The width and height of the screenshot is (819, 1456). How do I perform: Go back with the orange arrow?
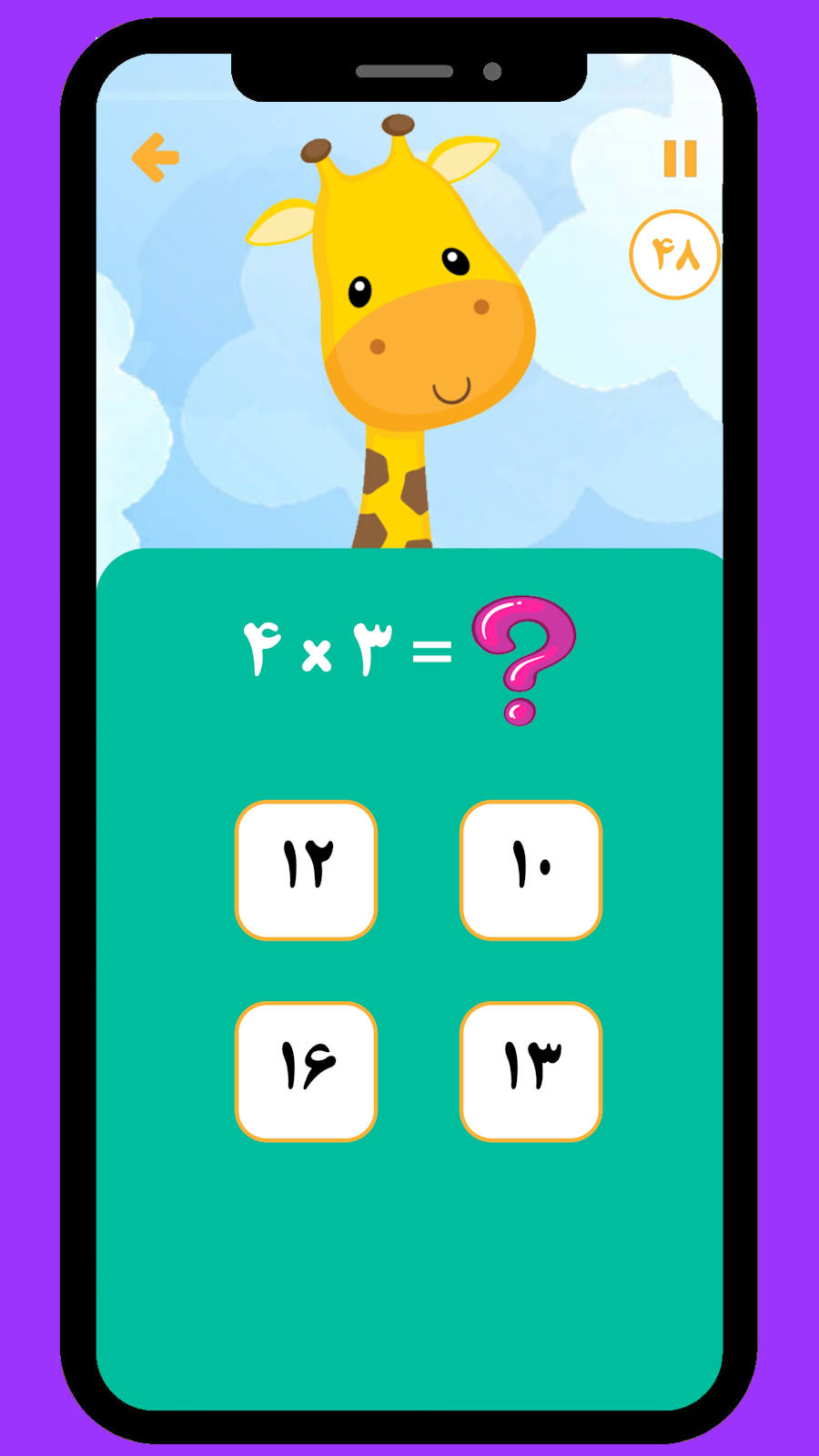pos(156,157)
